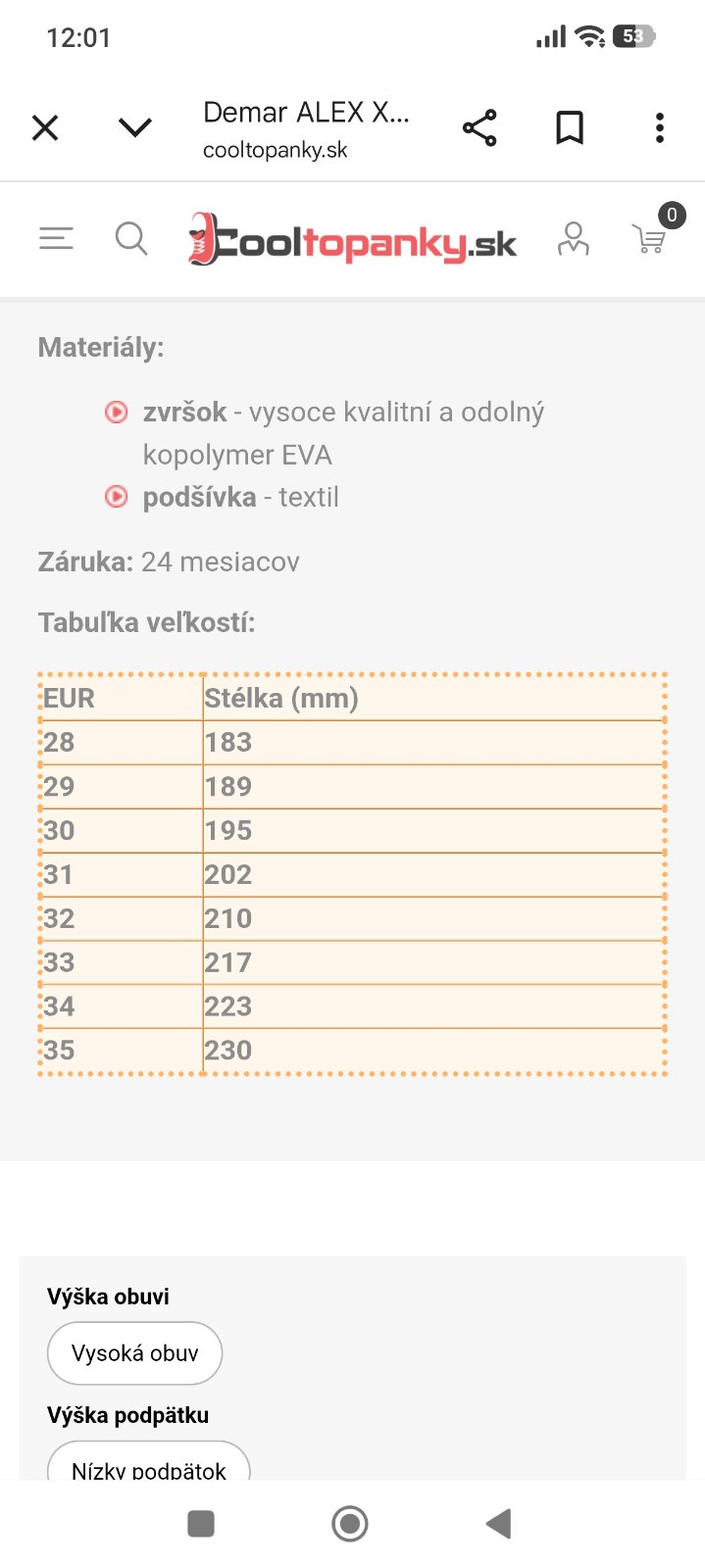This screenshot has width=705, height=1568.
Task: Go to the cooltopanky.sk homepage via the logo
Action: 353,240
